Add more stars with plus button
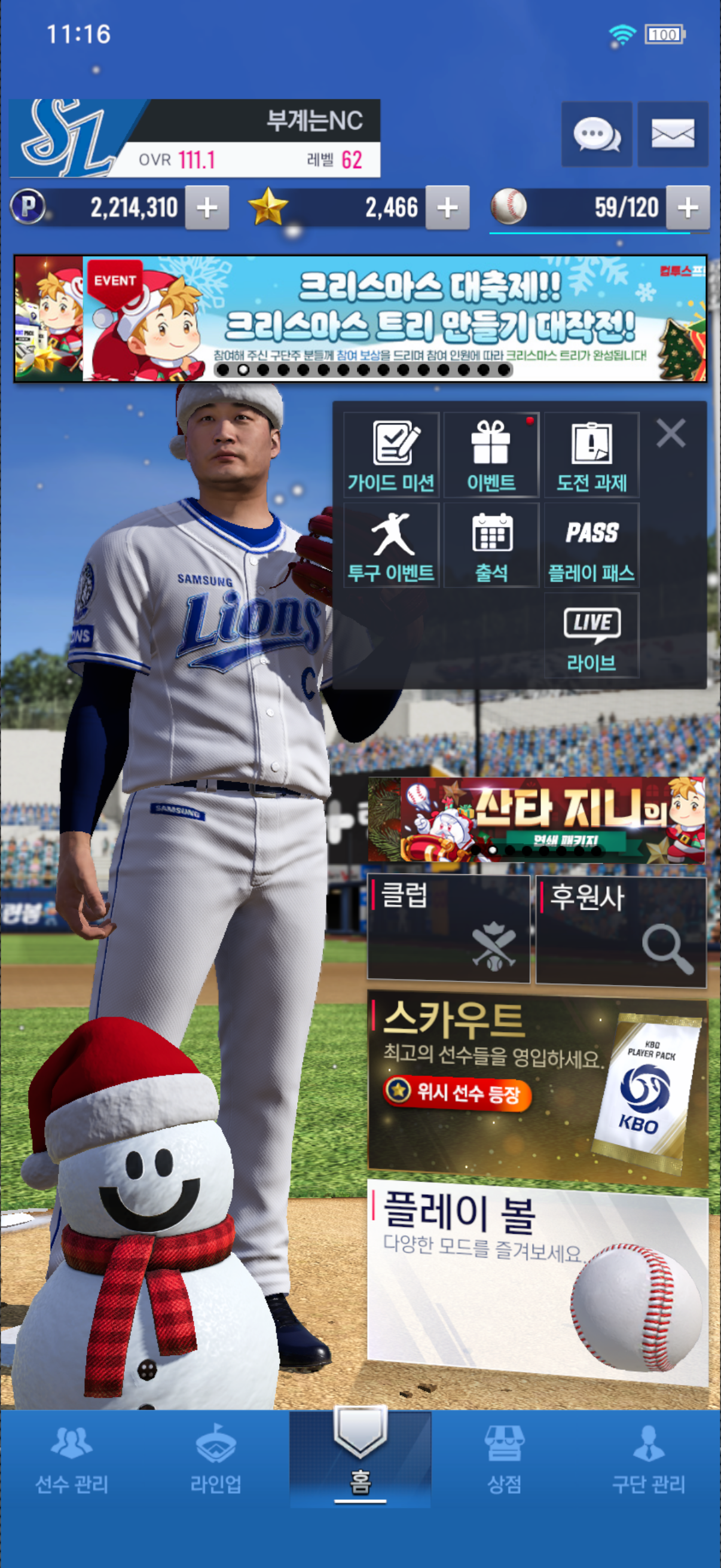Image resolution: width=721 pixels, height=1568 pixels. click(x=447, y=208)
